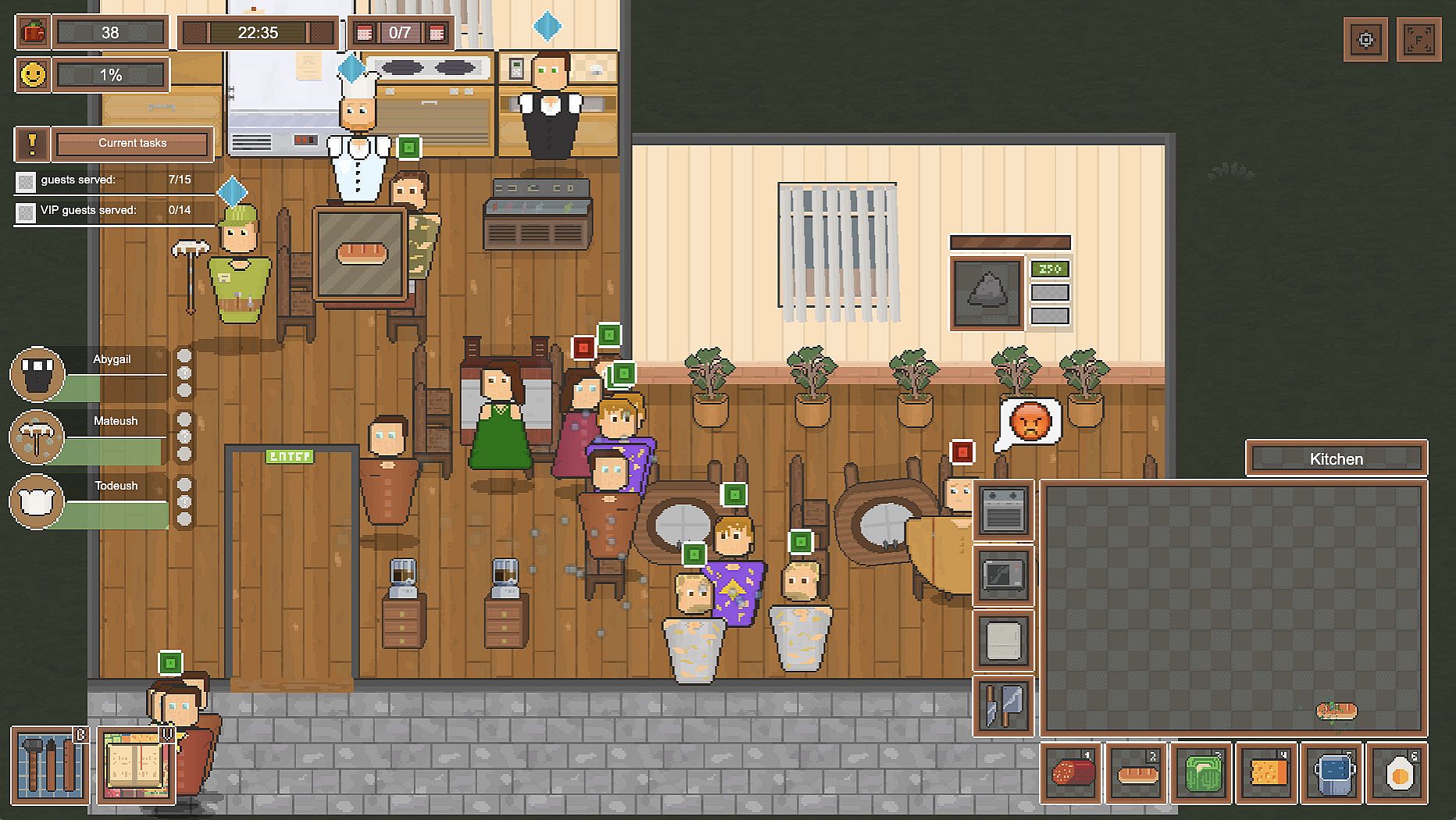Pick the cheese ingredient
Image resolution: width=1456 pixels, height=820 pixels.
coord(1267,773)
